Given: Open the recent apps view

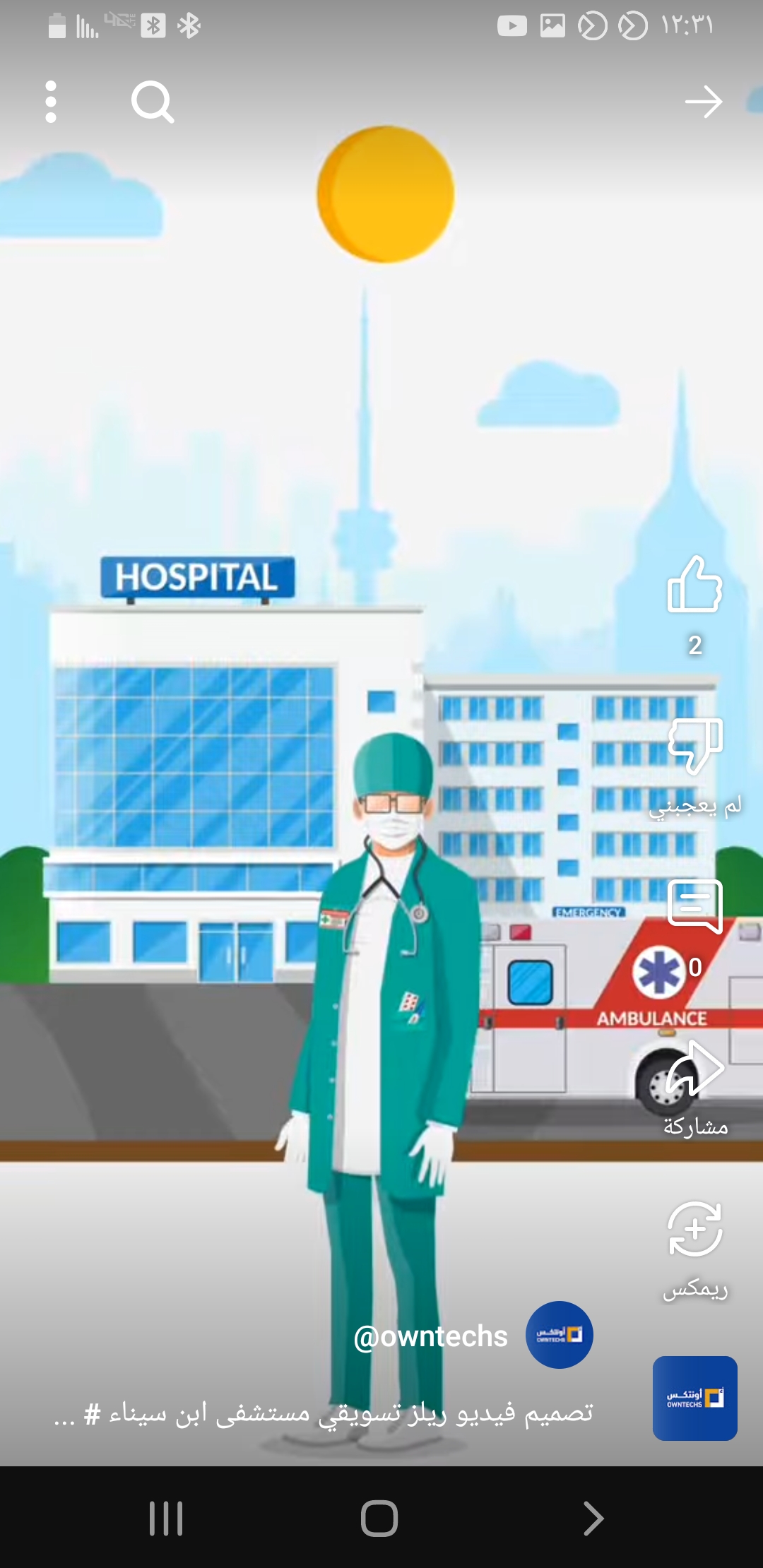Looking at the screenshot, I should [166, 1518].
